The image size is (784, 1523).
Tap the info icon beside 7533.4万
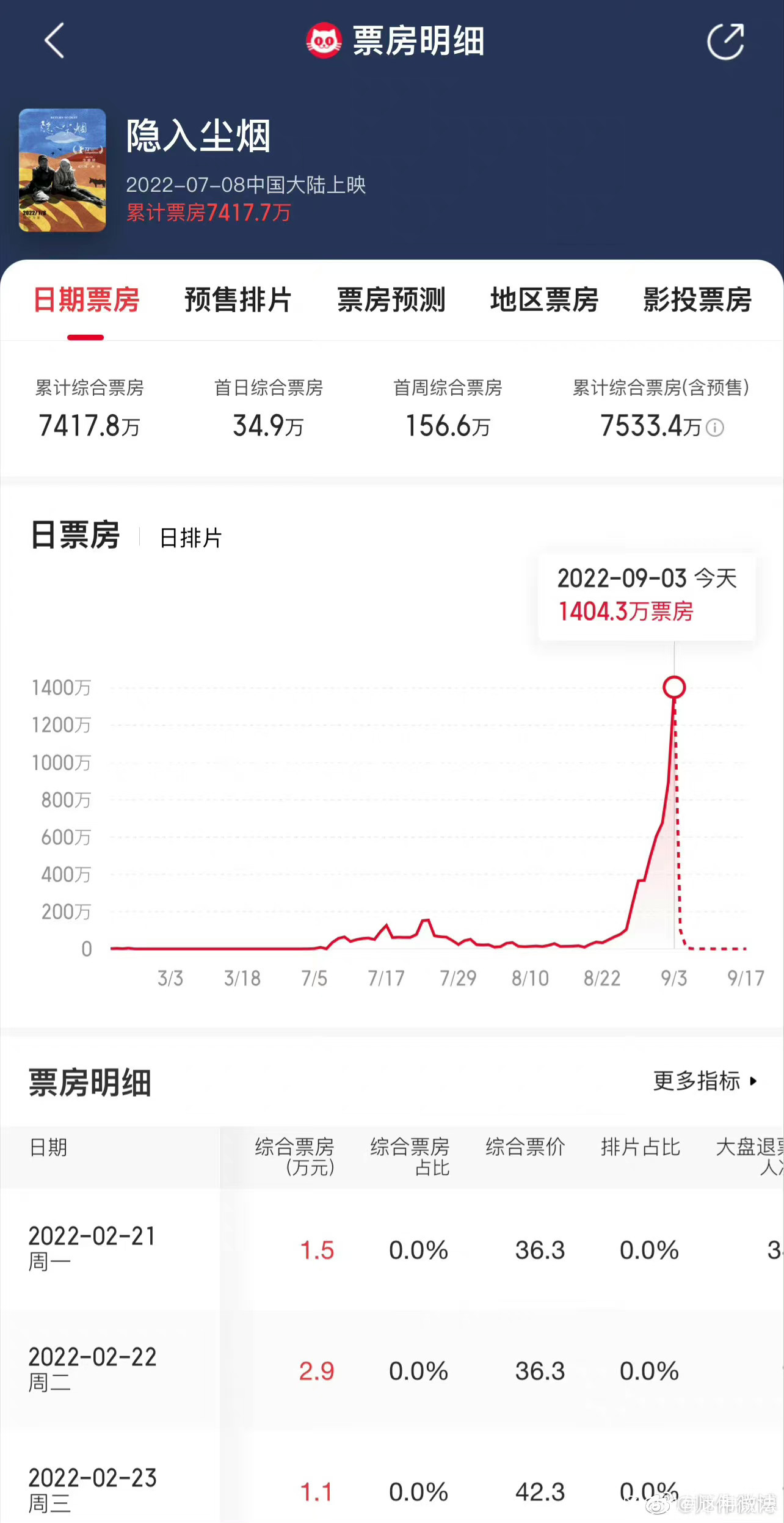coord(715,428)
